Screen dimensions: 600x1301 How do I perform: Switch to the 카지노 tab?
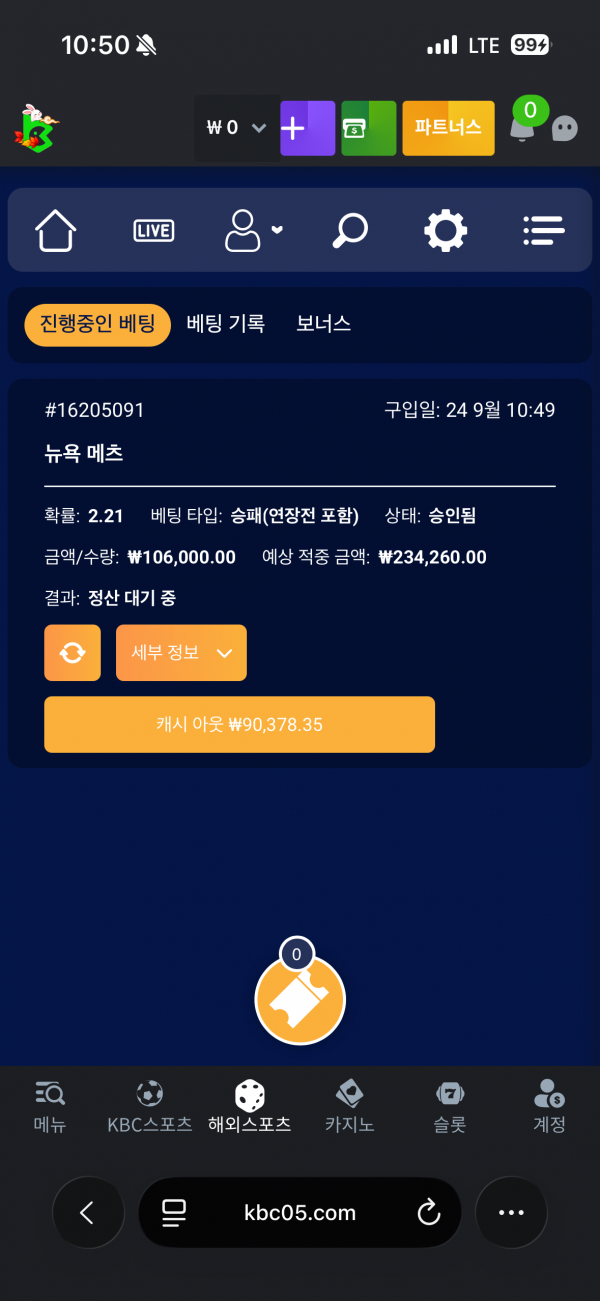(349, 1106)
